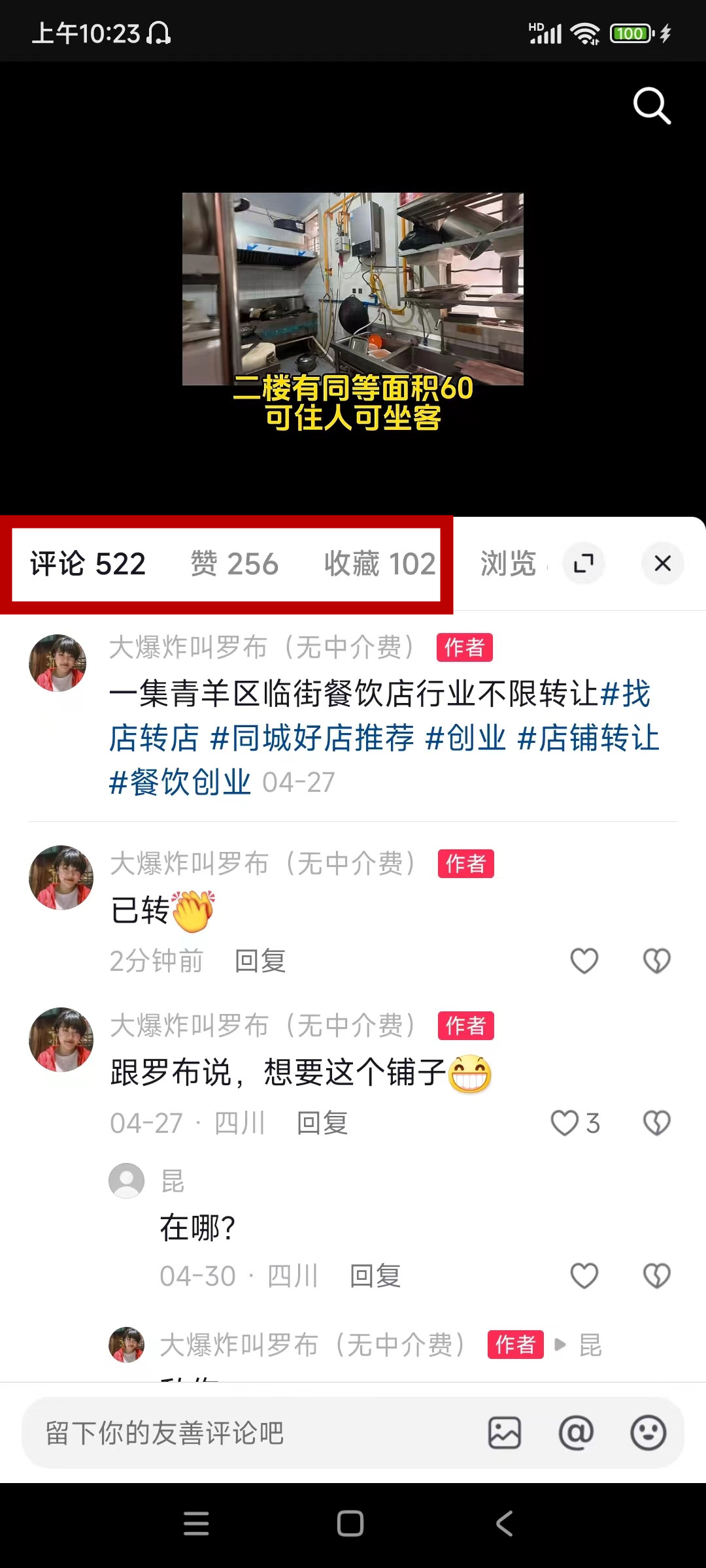Go back with system navigation

(504, 1524)
